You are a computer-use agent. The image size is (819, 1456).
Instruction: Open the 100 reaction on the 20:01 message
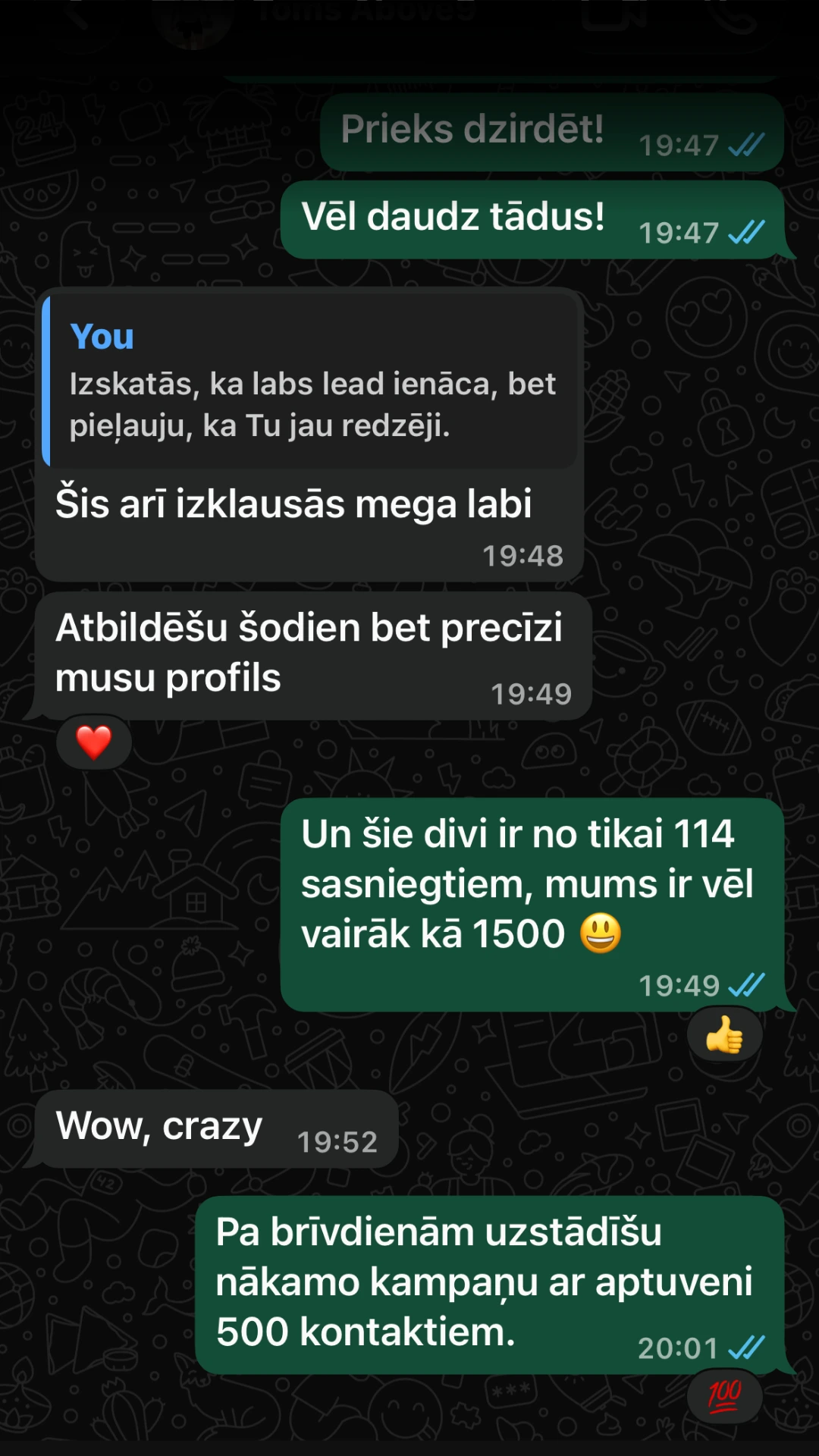tap(724, 1395)
